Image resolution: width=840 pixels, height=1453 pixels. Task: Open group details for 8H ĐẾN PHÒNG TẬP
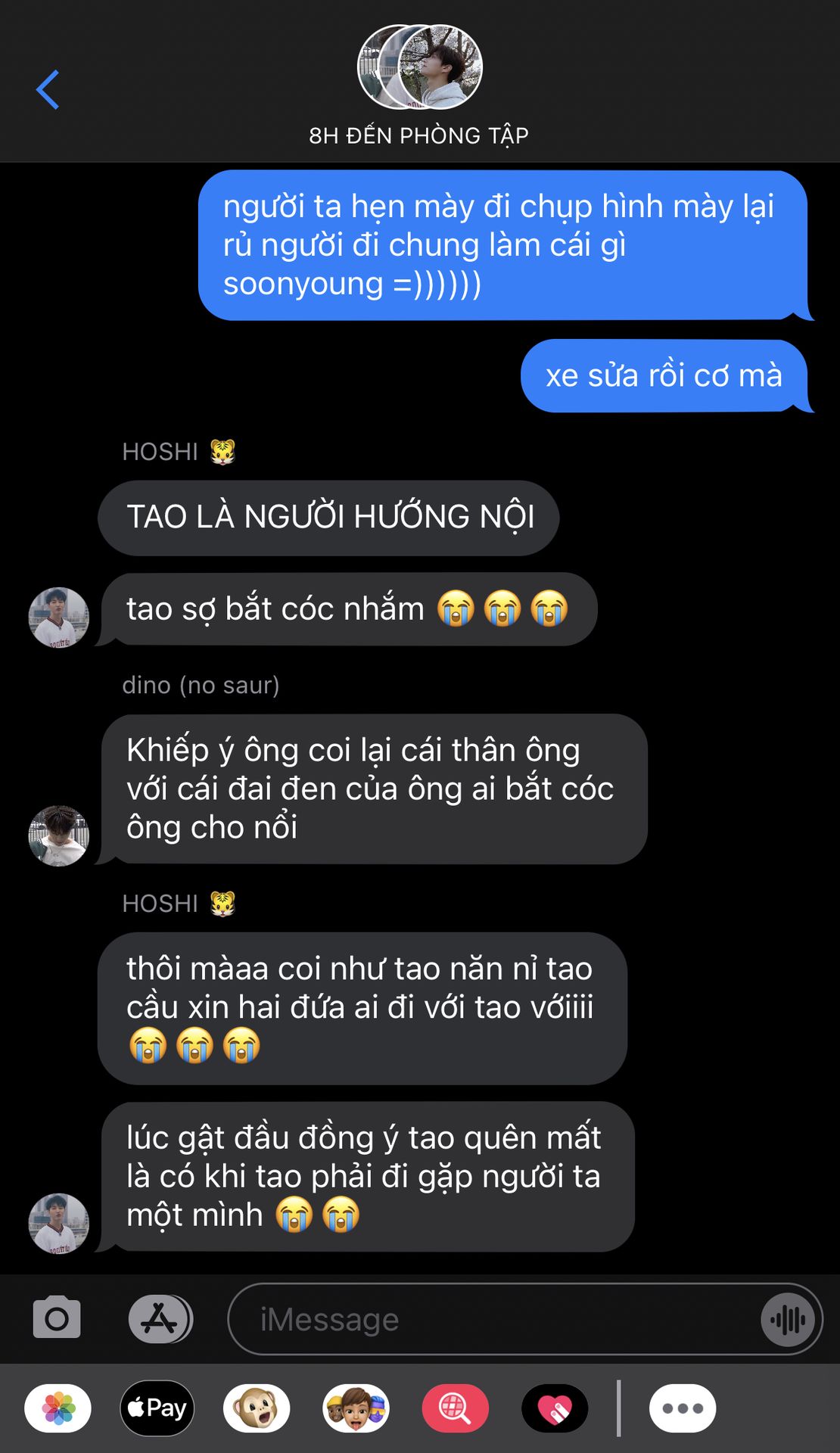point(419,83)
